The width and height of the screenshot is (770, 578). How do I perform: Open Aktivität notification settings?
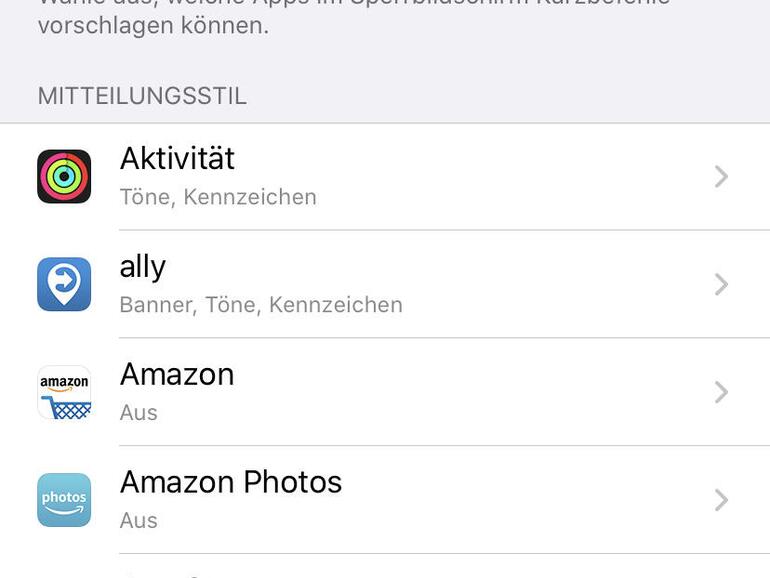[x=385, y=177]
